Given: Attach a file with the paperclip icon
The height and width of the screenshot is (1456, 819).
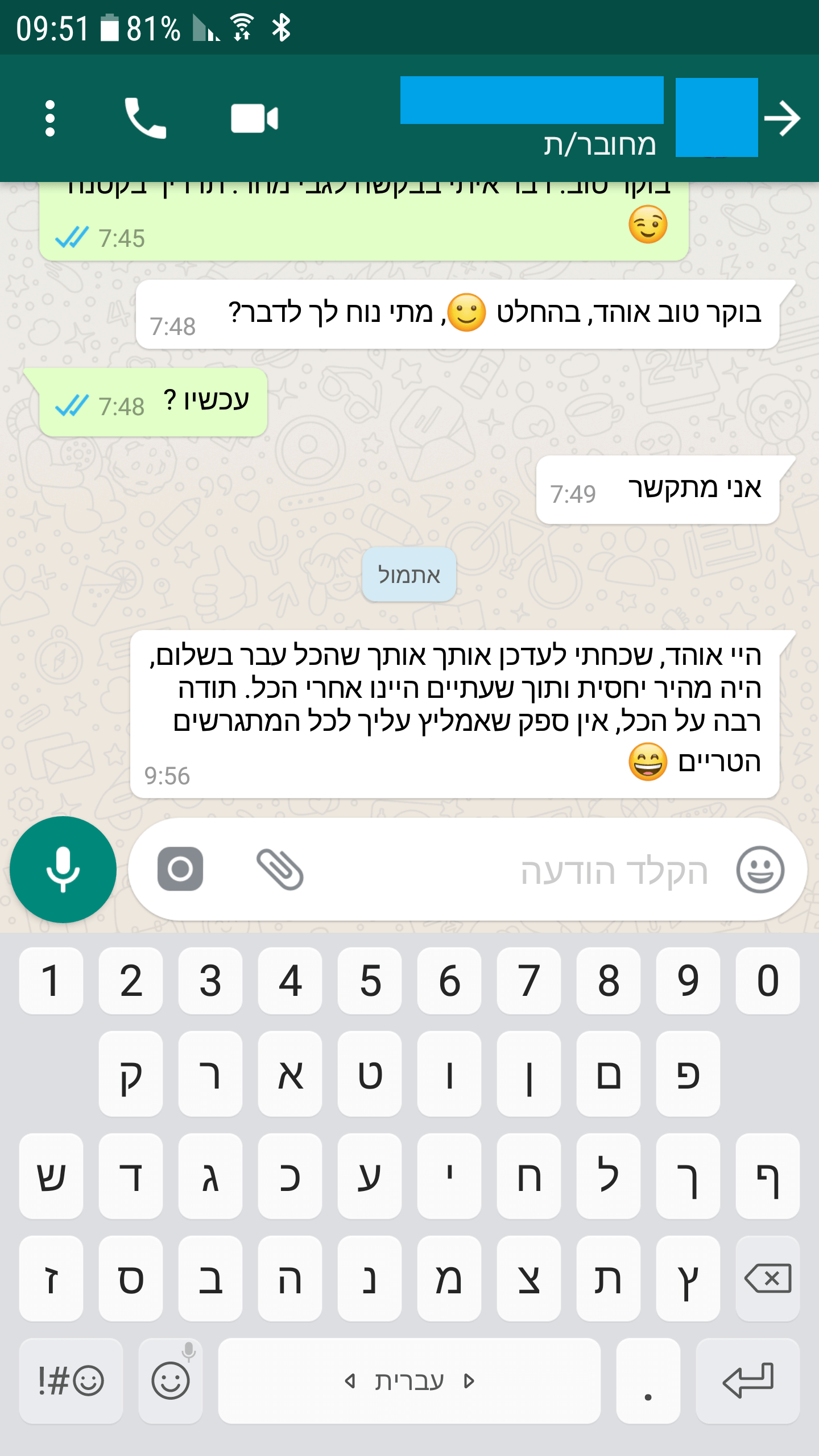Looking at the screenshot, I should [280, 869].
